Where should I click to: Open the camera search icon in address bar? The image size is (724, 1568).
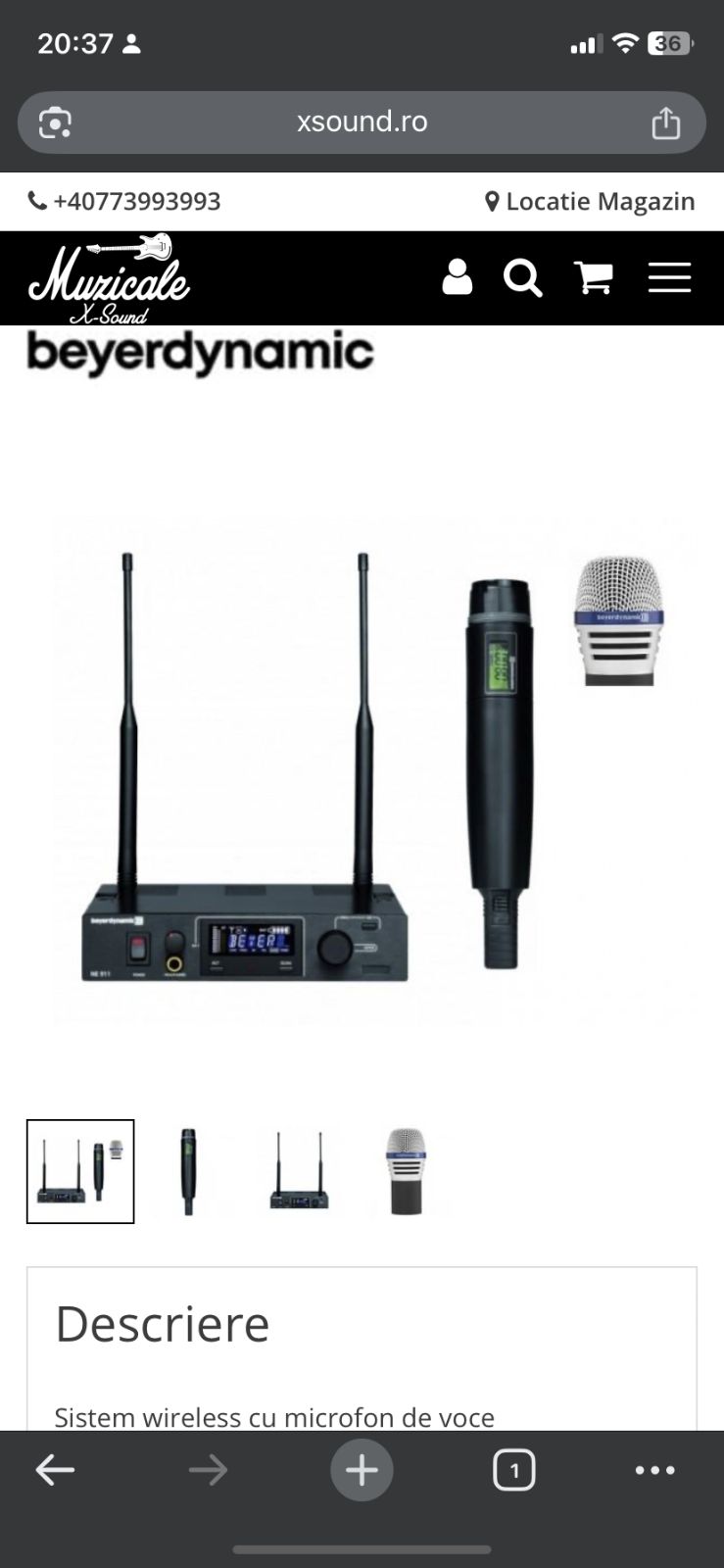[55, 122]
